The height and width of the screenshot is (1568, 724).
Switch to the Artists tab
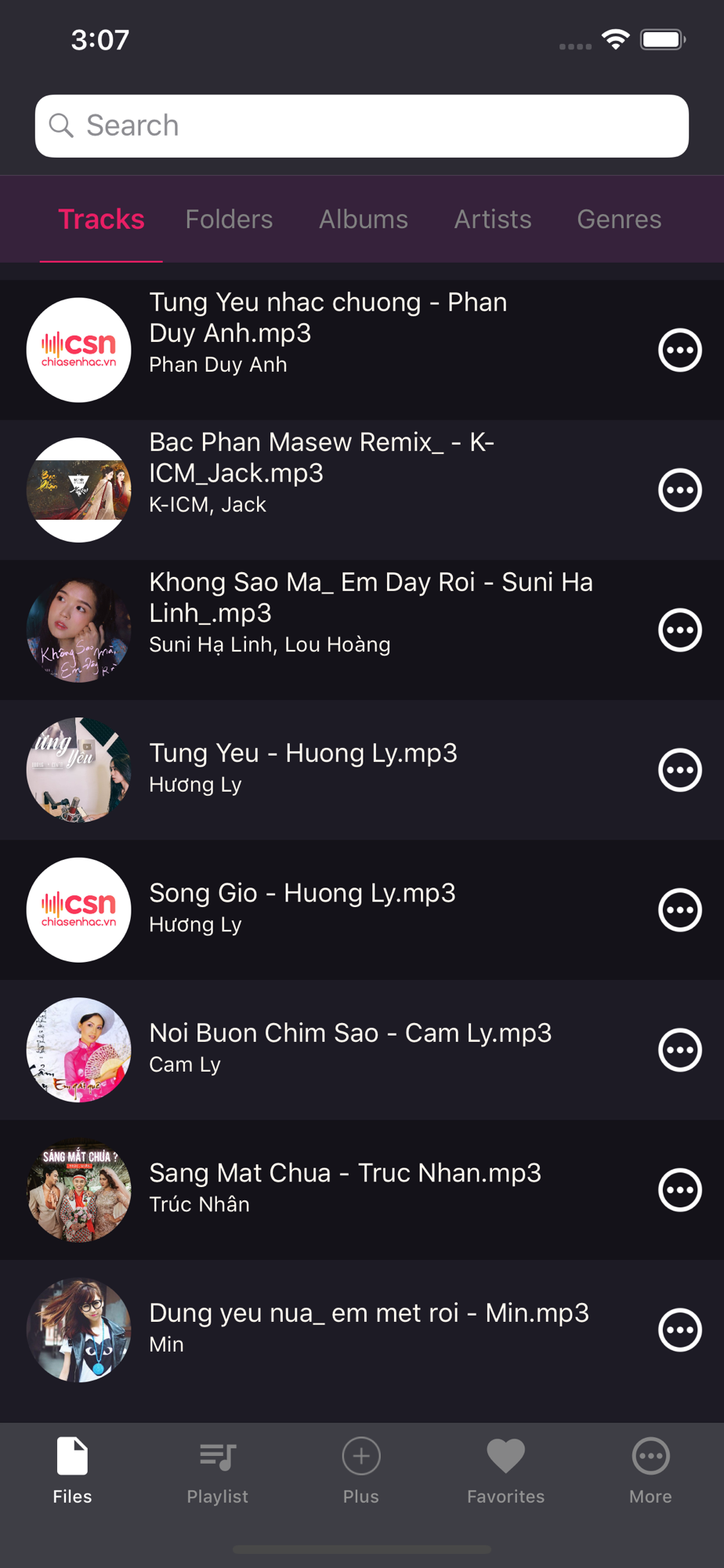tap(492, 220)
